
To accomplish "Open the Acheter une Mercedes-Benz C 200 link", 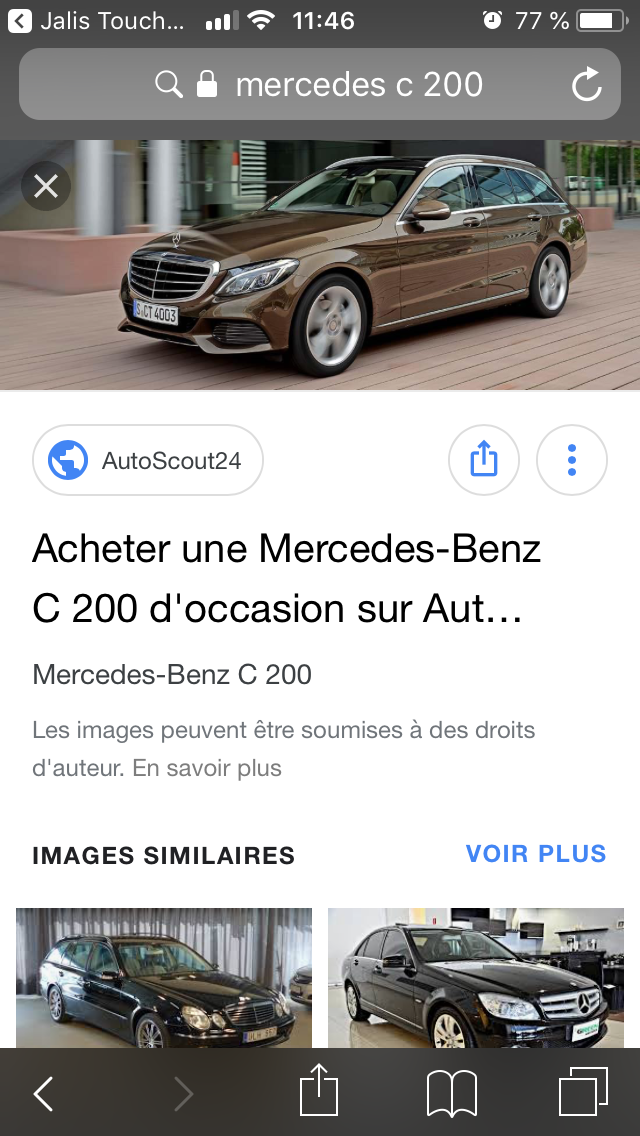I will (286, 579).
